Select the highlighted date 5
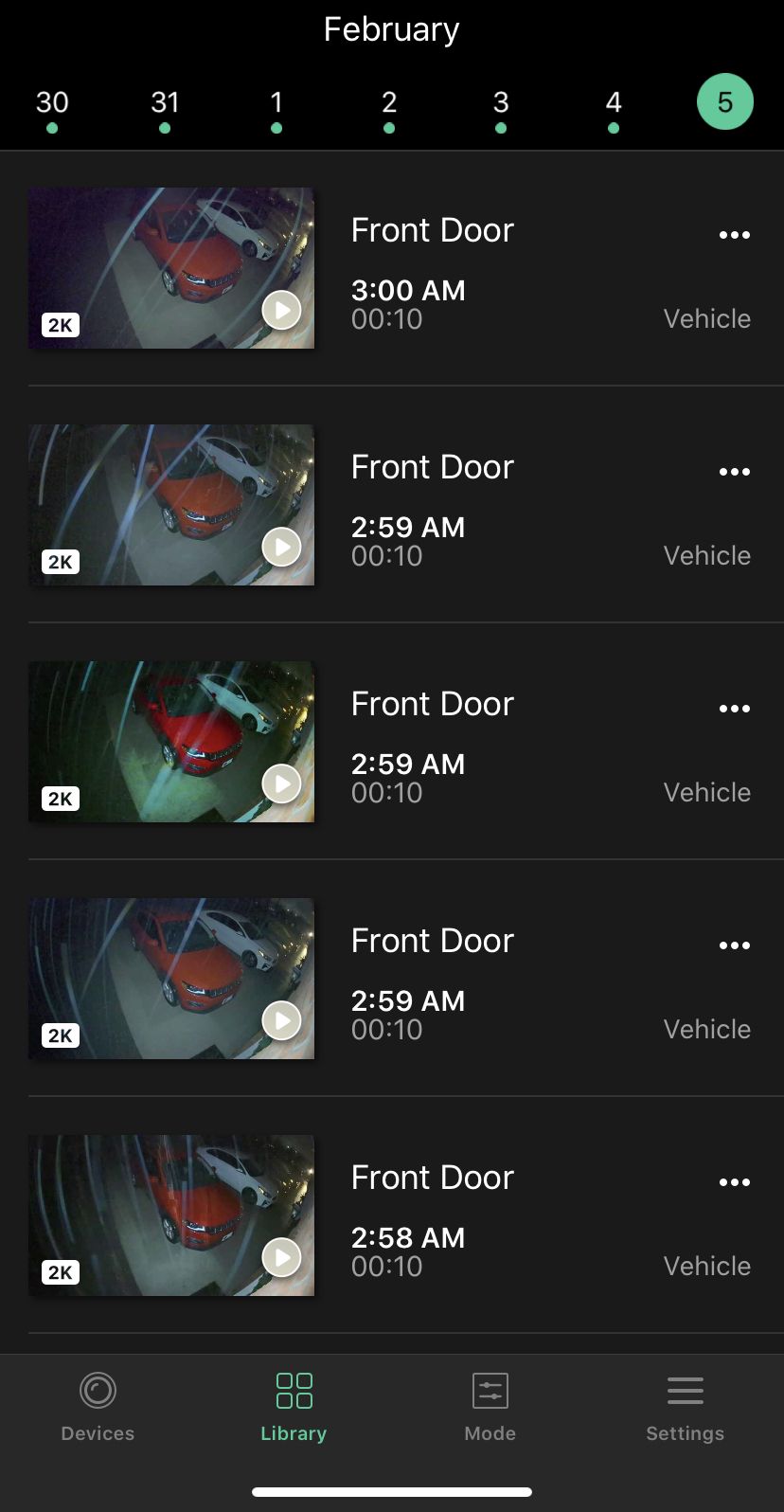 724,102
